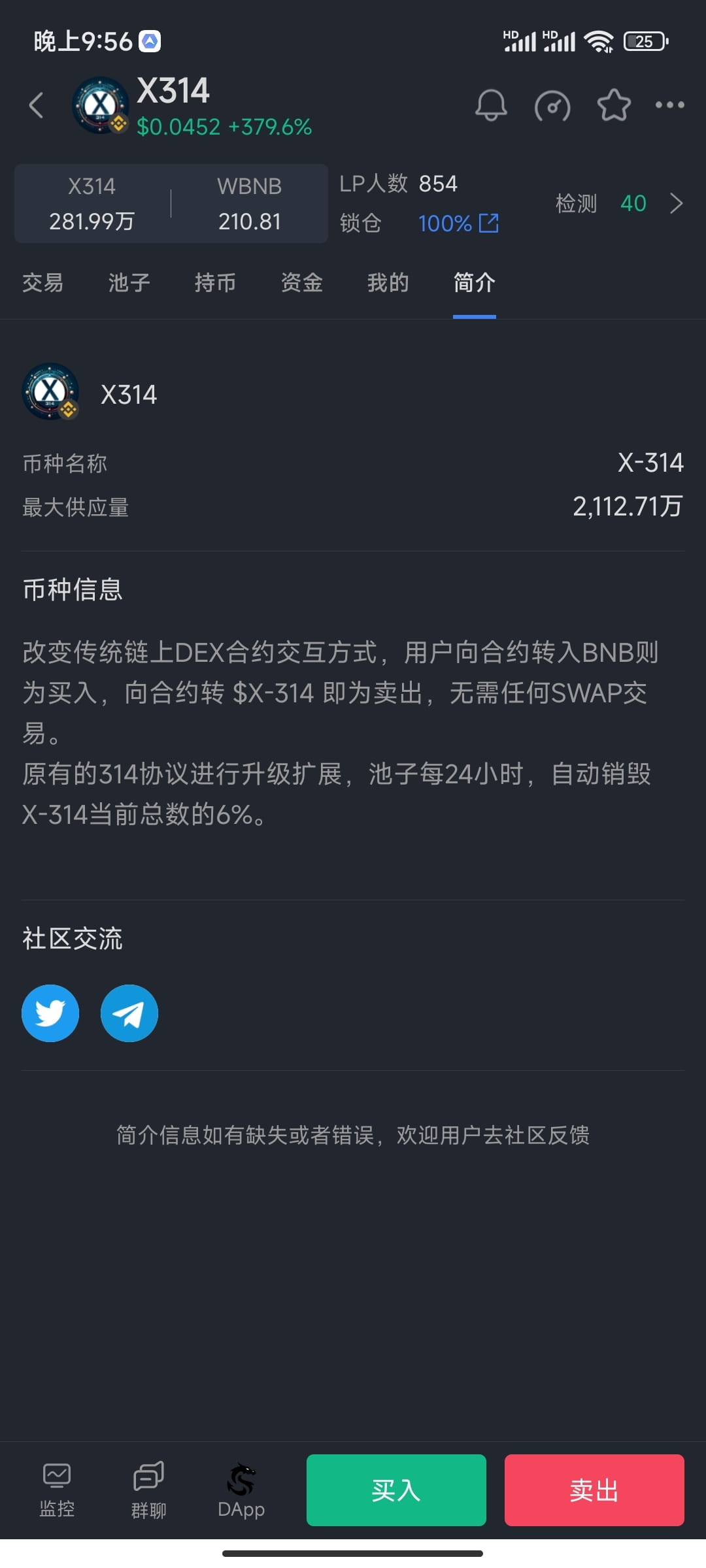Screen dimensions: 706x1568
Task: Click the radar detection gauge icon
Action: [552, 106]
